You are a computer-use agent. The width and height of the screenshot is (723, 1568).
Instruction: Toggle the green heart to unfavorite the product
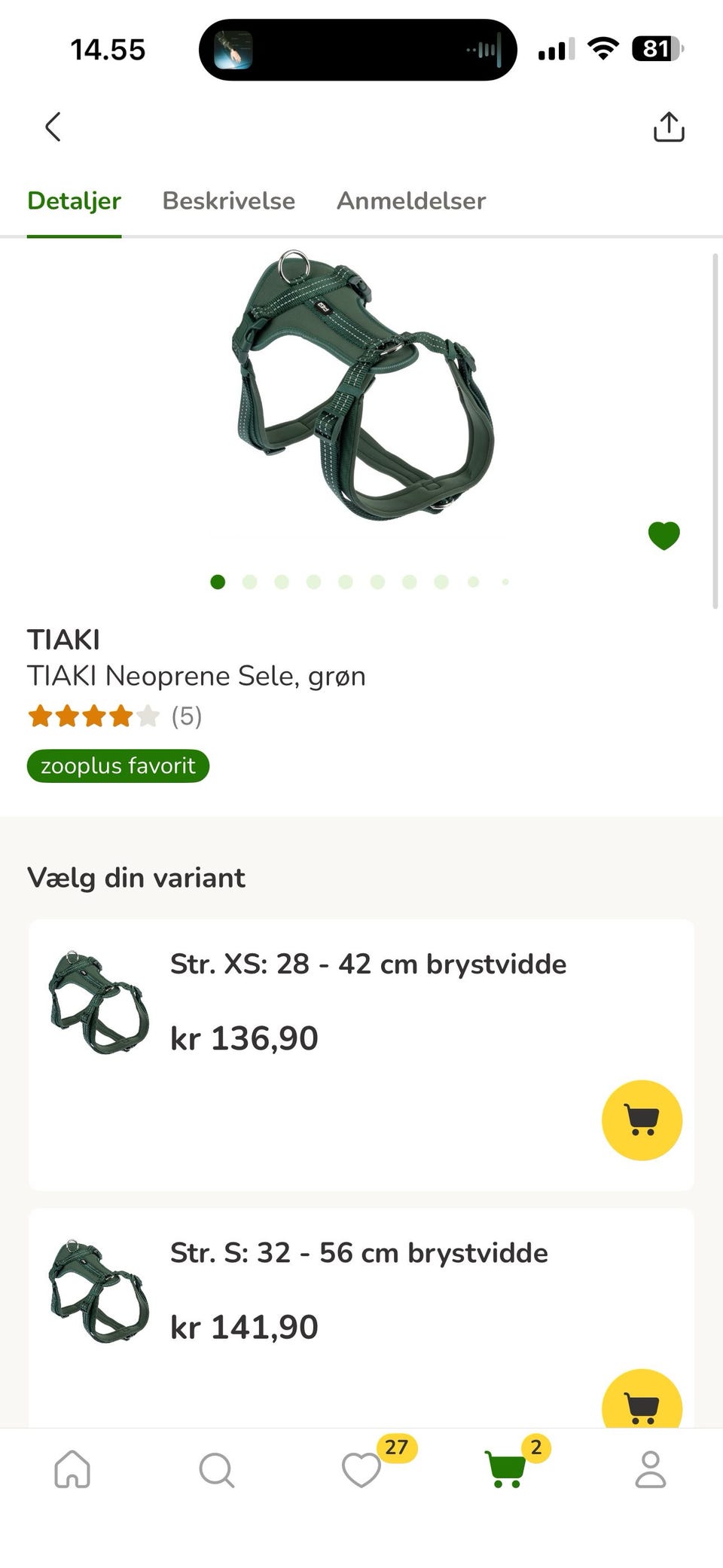(664, 534)
